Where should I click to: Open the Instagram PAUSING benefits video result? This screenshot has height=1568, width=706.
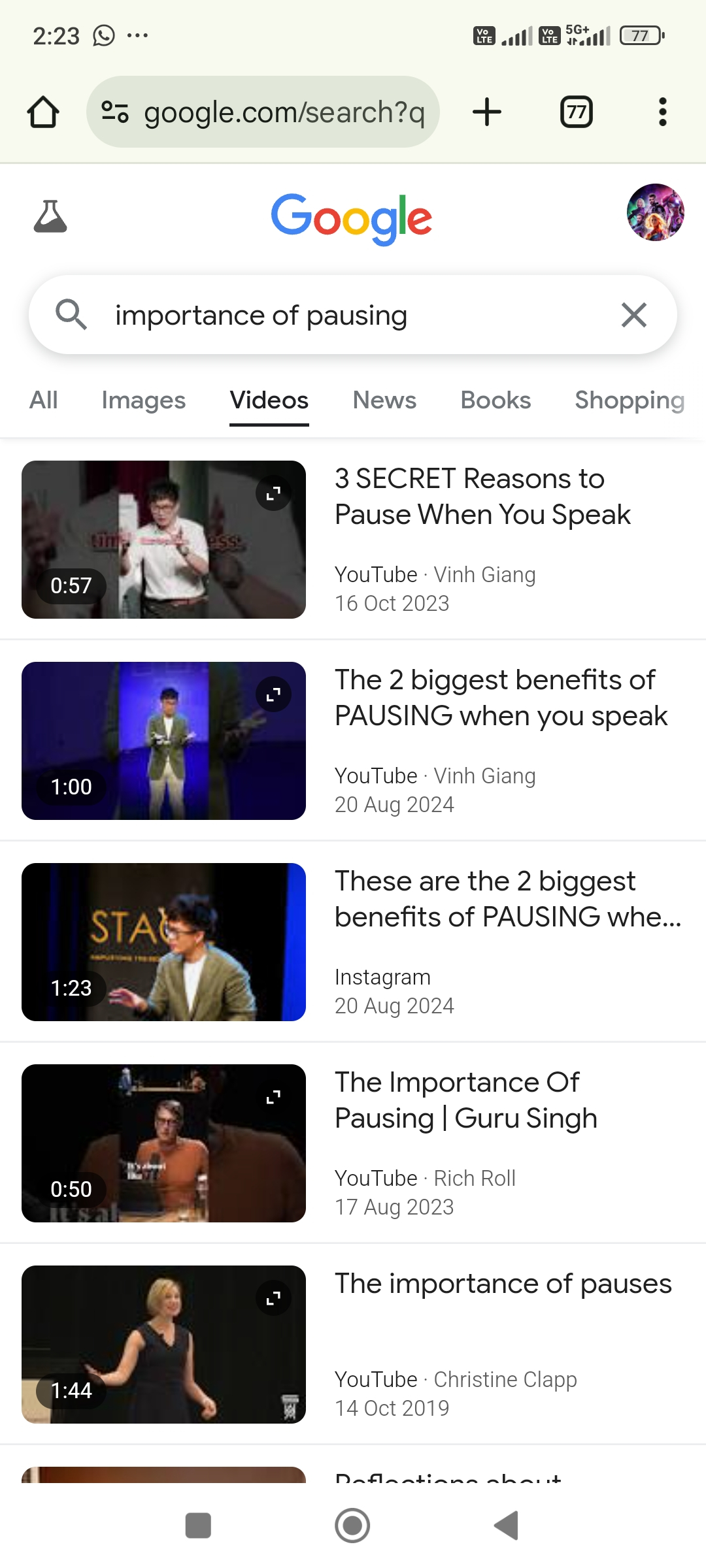508,899
